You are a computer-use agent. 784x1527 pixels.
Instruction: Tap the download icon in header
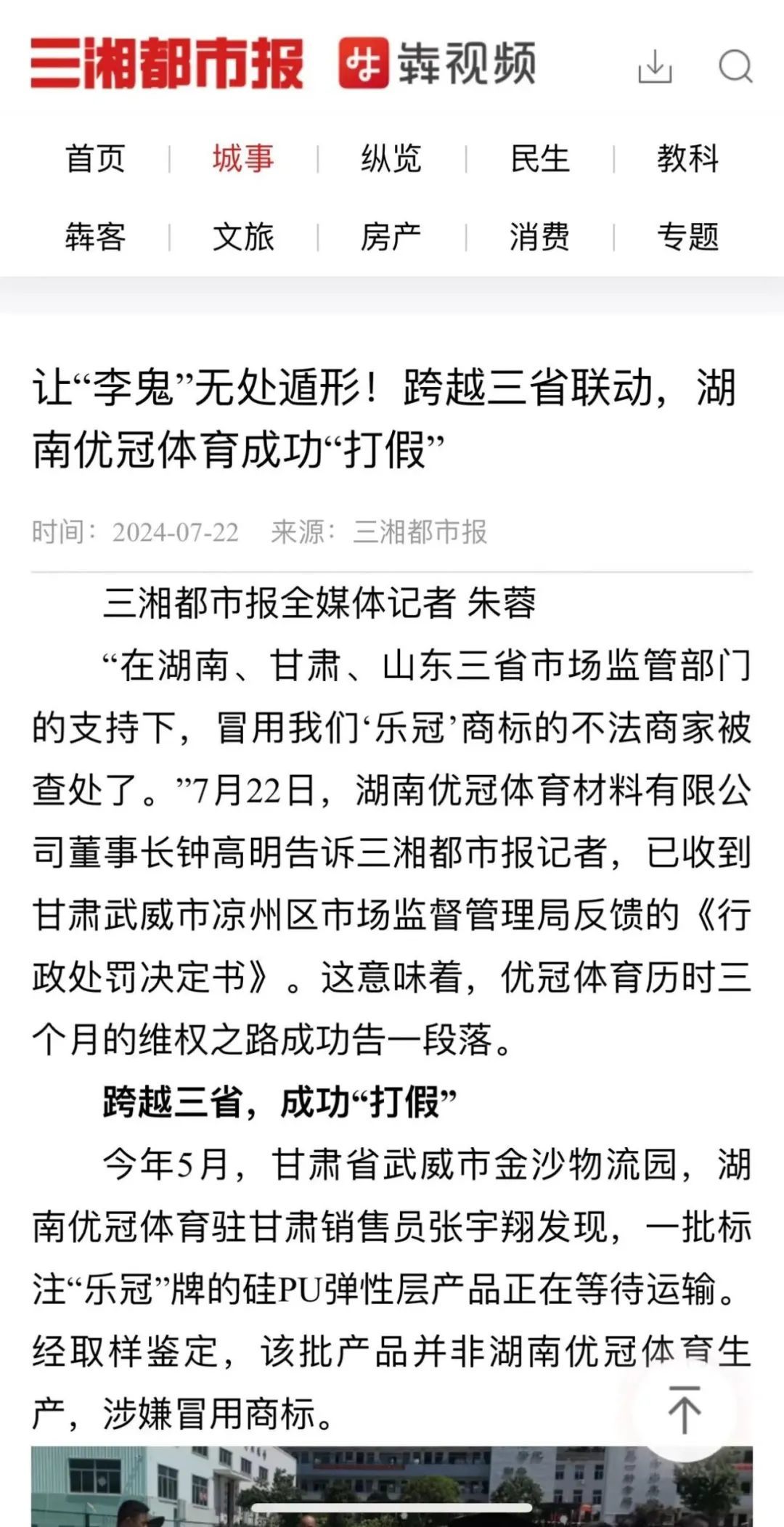point(655,67)
